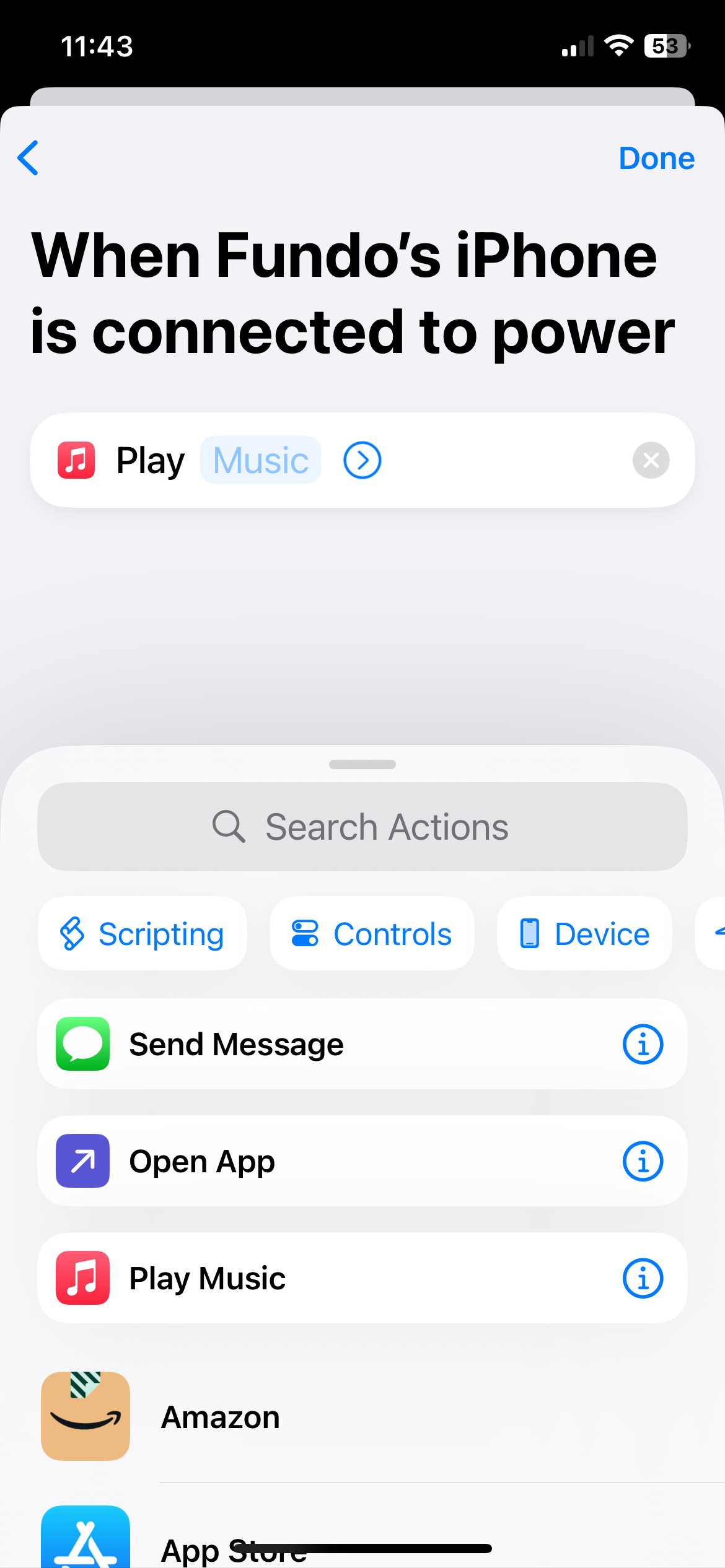The width and height of the screenshot is (725, 1568).
Task: Show info for Send Message
Action: pos(643,1044)
